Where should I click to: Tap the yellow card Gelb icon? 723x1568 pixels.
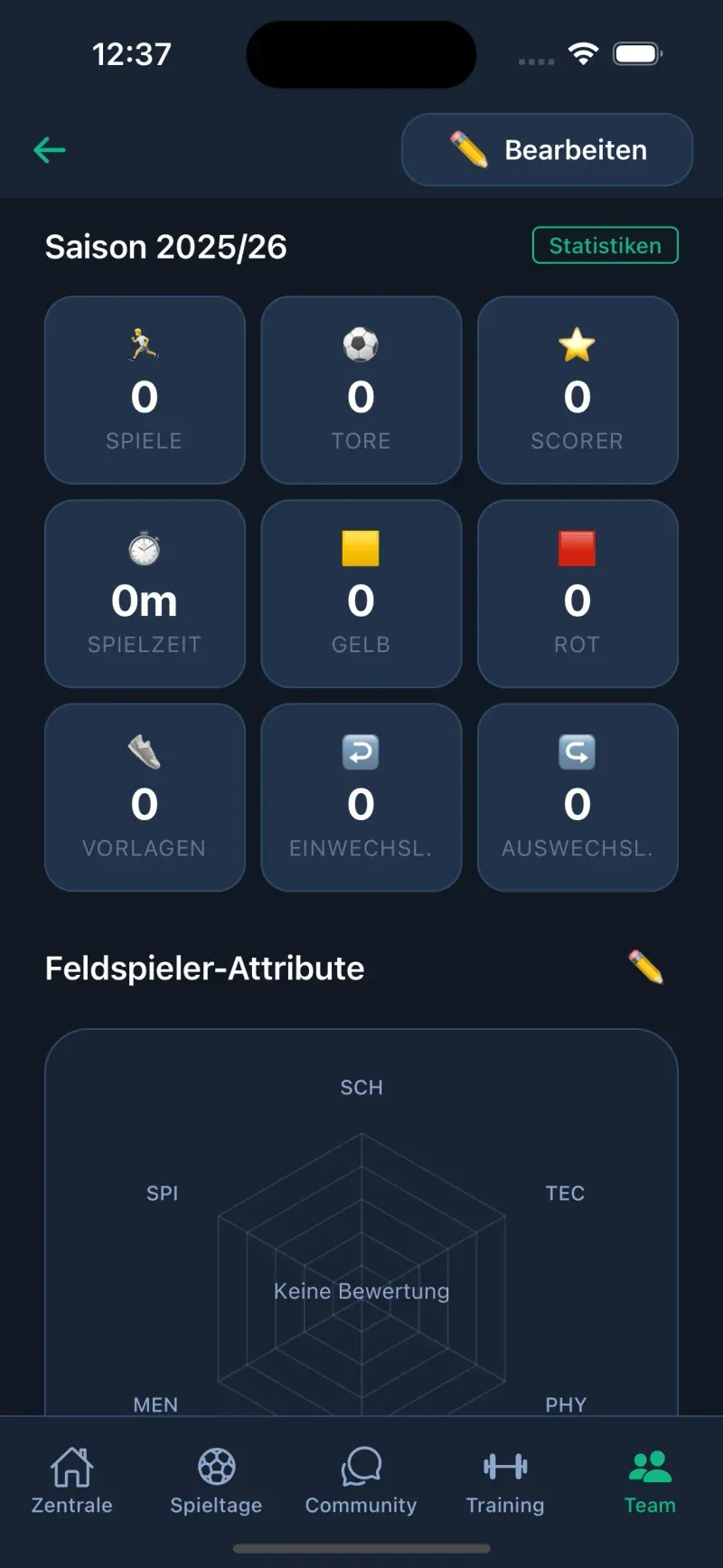pos(361,549)
